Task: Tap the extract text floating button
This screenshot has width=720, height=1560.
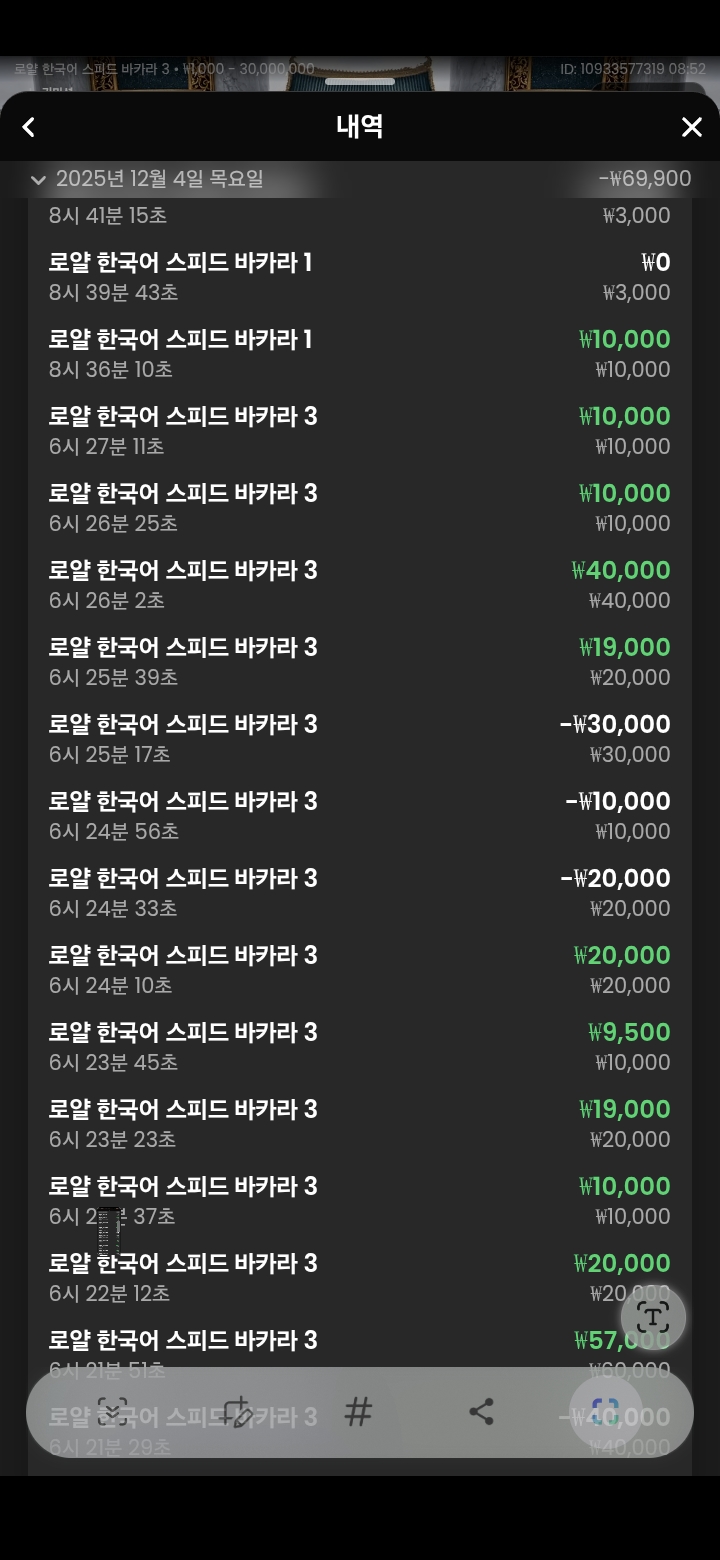Action: click(653, 1317)
